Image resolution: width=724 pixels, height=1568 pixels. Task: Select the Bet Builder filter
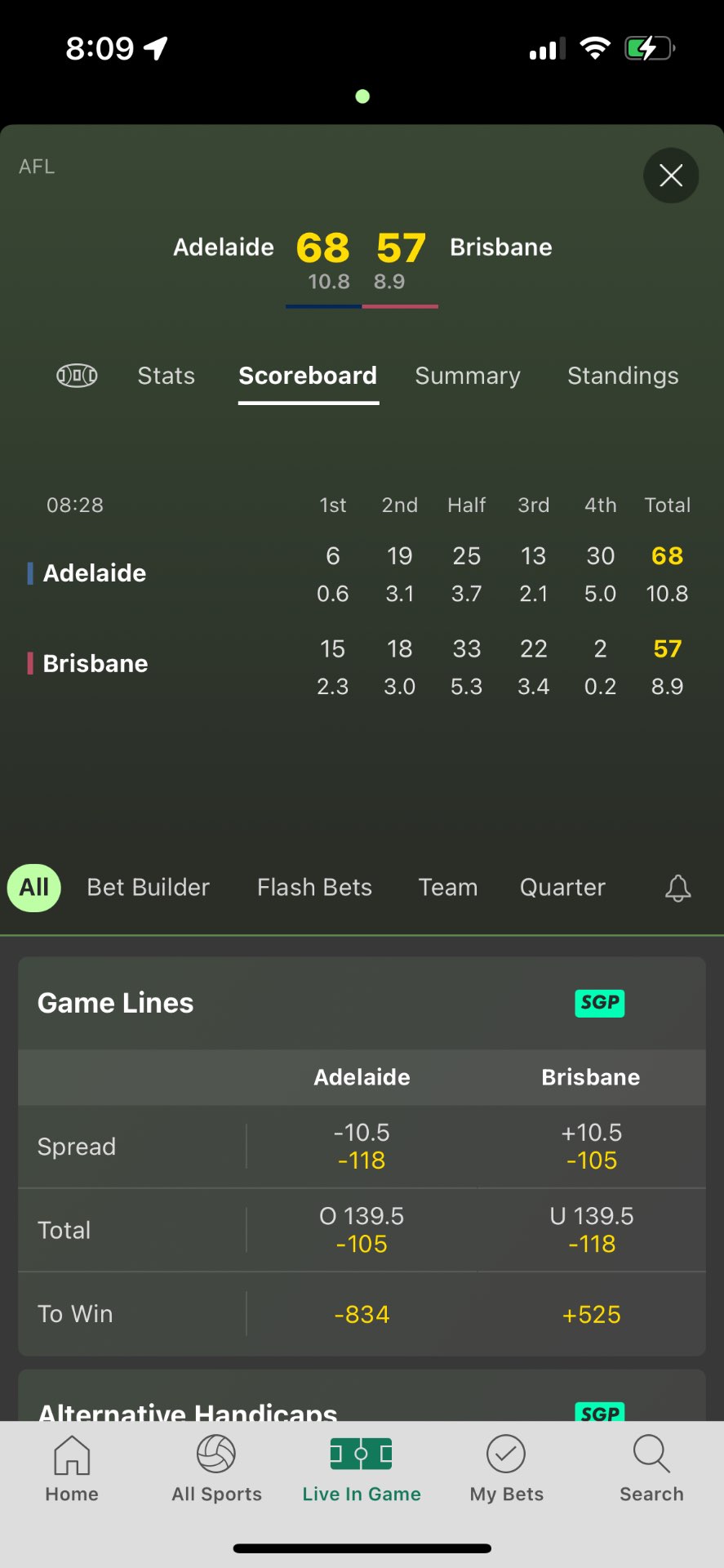pyautogui.click(x=149, y=888)
